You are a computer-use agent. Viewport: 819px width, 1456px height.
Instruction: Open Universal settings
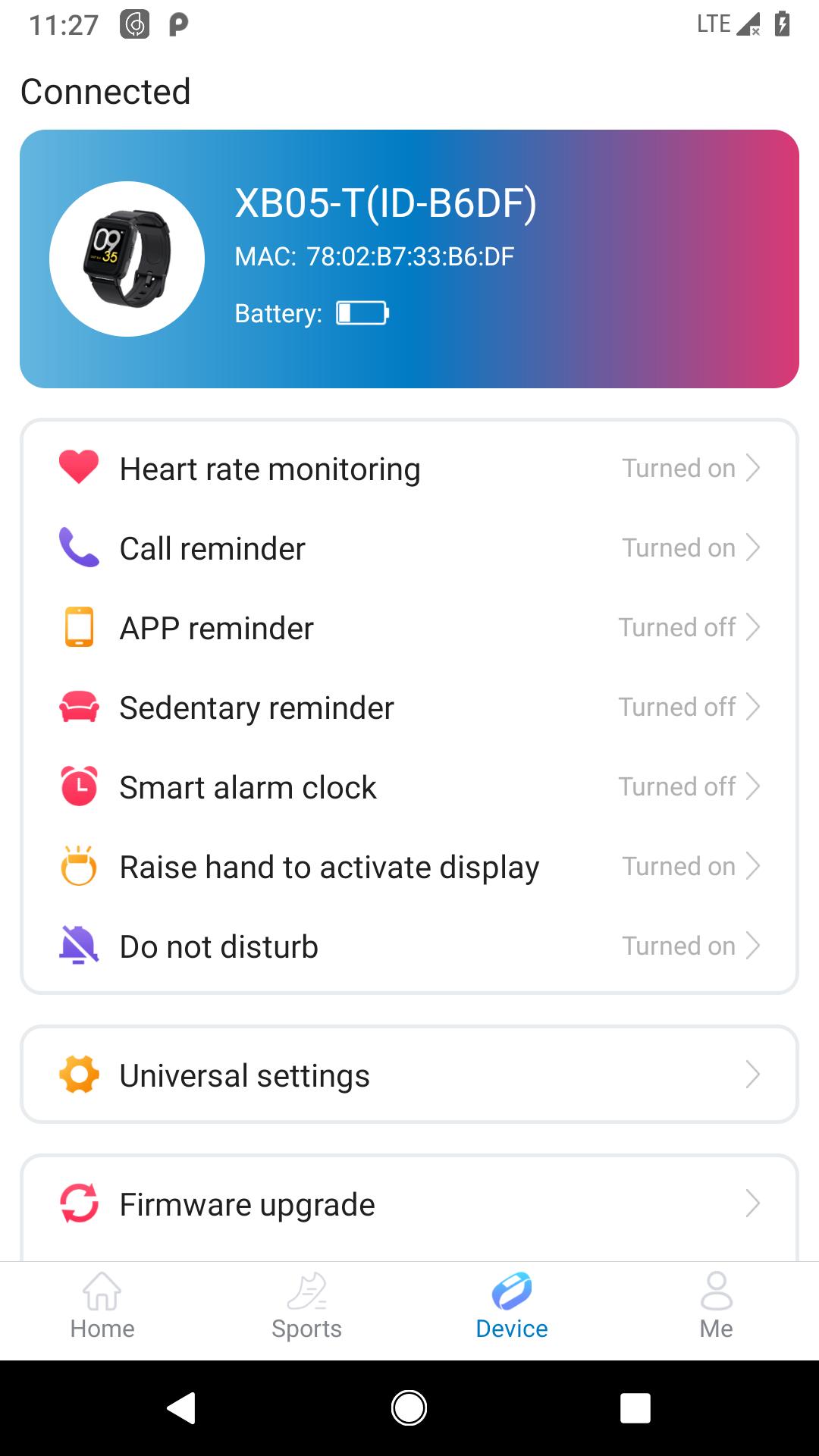pos(409,1075)
